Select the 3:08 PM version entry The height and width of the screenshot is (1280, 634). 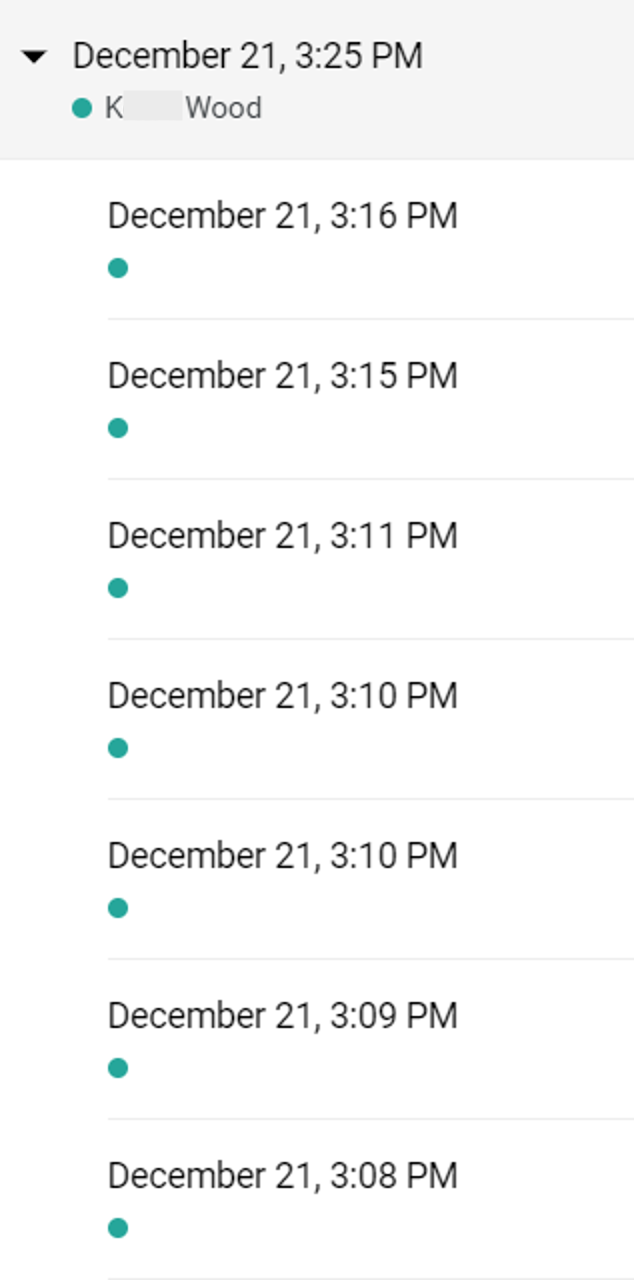[371, 1199]
